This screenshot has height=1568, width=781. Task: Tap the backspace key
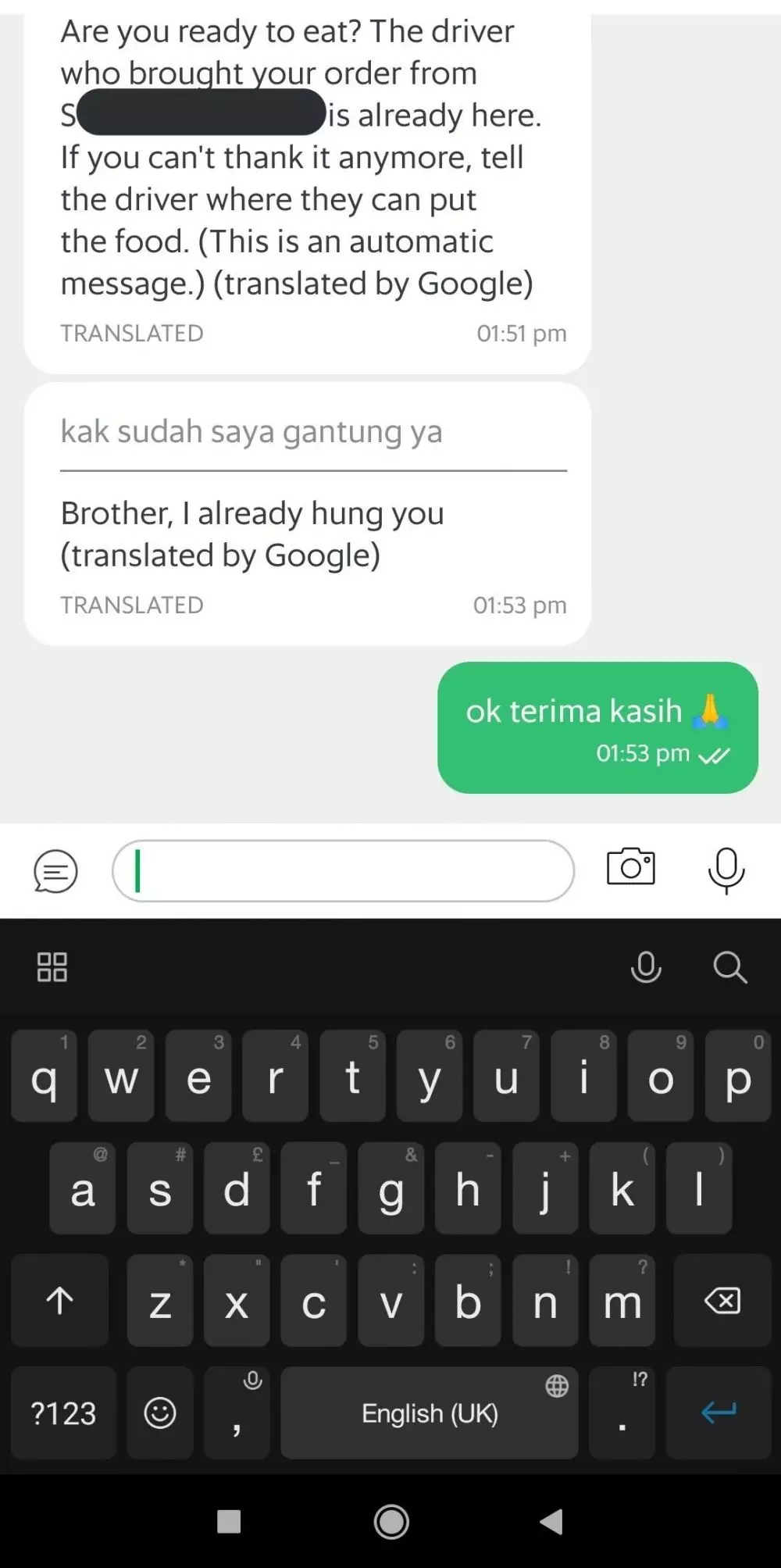(720, 1301)
